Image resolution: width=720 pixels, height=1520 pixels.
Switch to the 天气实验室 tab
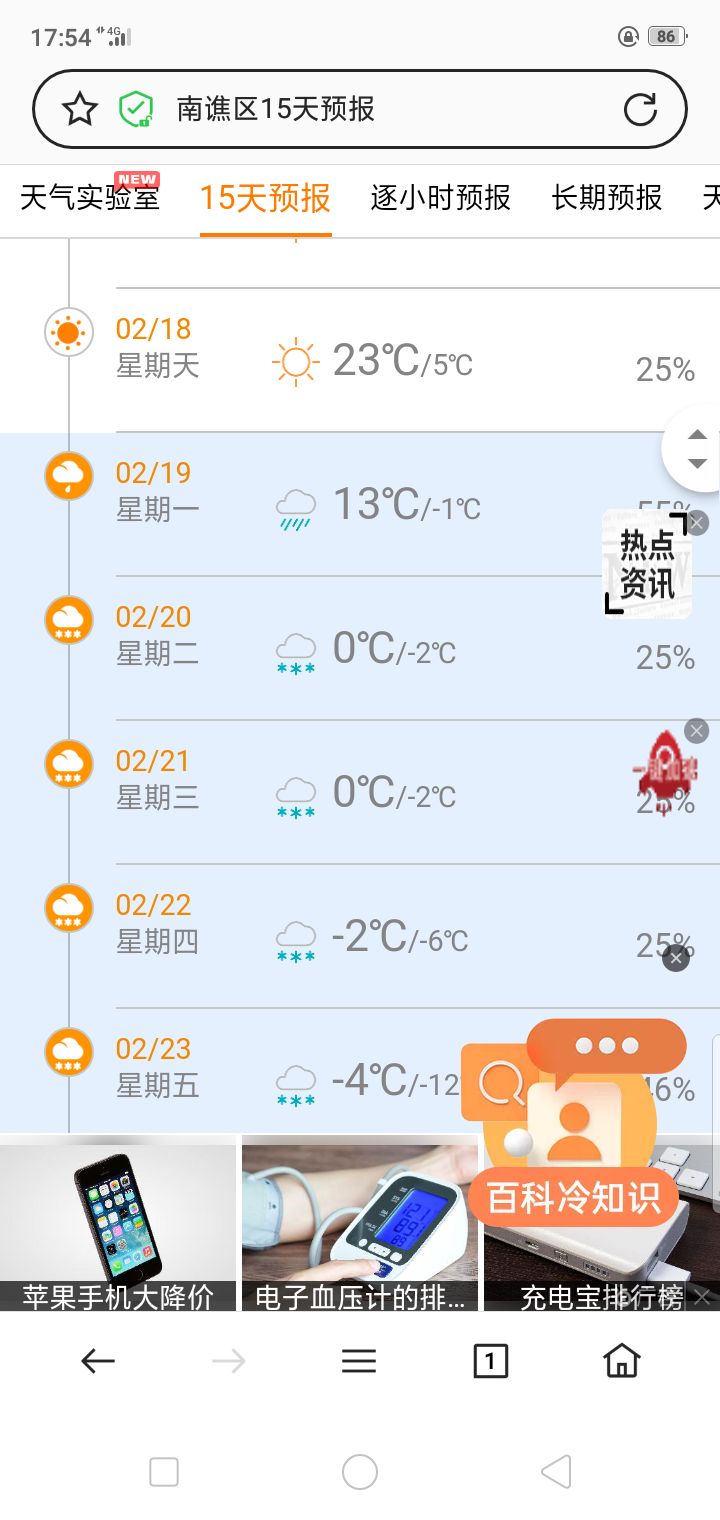[x=90, y=198]
